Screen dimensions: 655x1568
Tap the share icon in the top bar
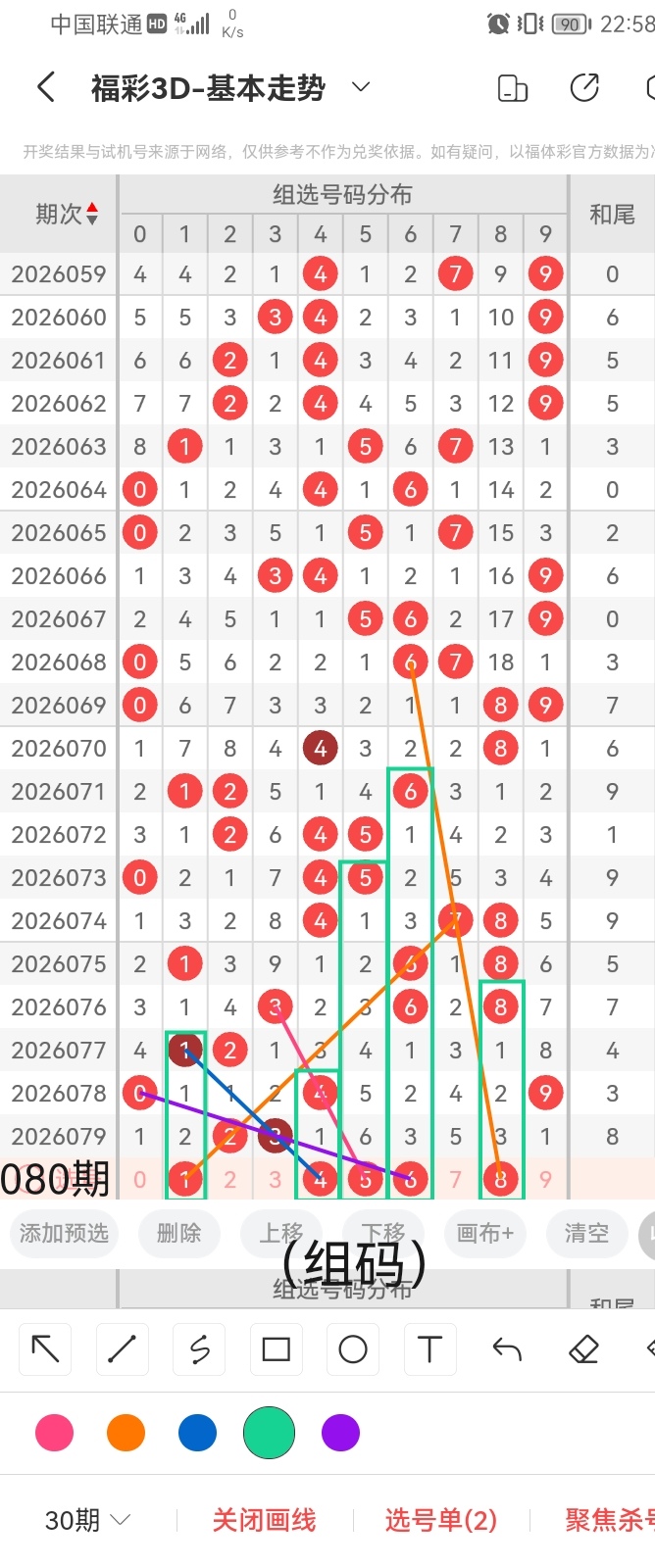click(584, 88)
